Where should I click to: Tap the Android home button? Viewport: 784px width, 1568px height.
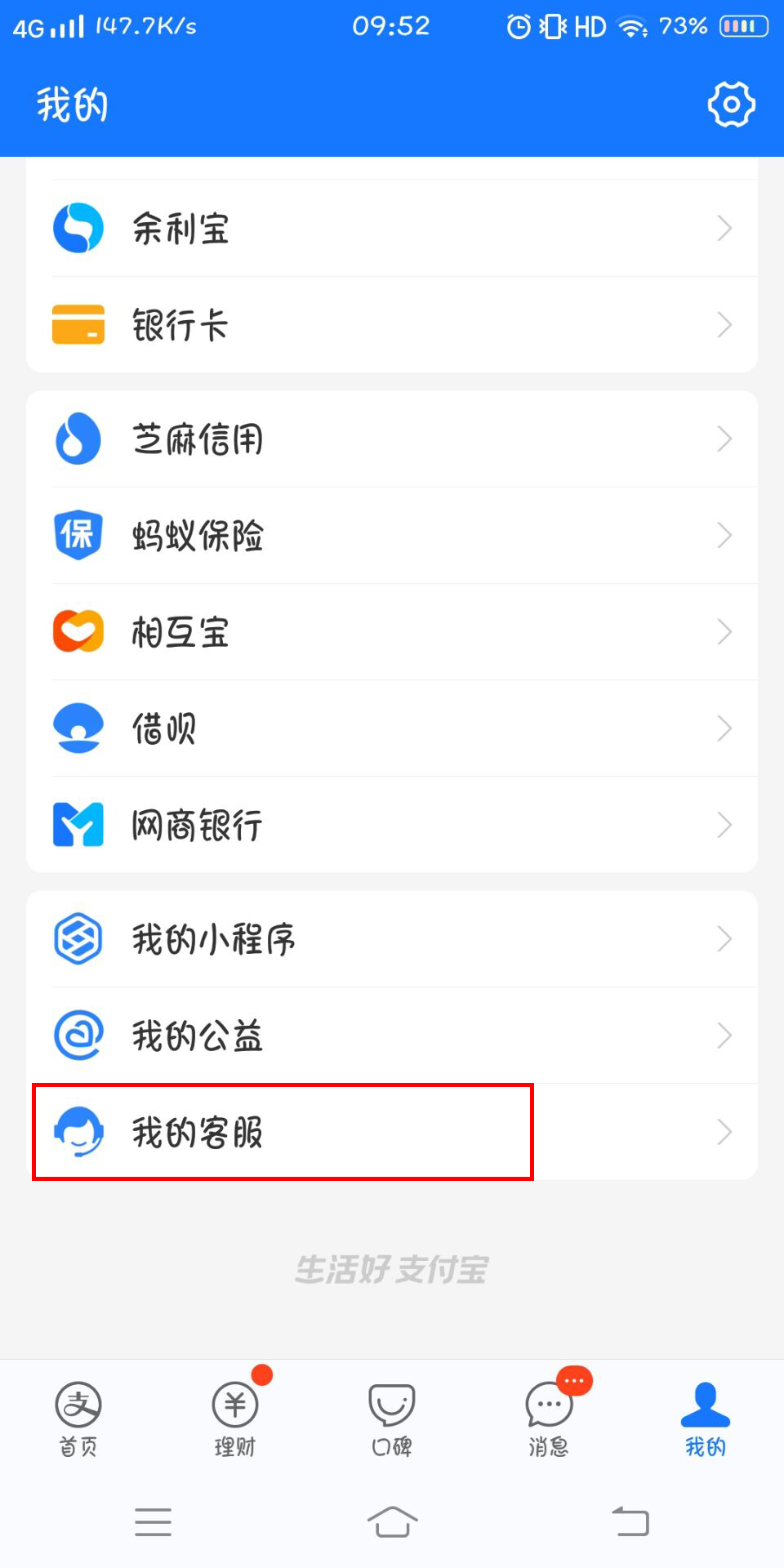coord(392,1525)
